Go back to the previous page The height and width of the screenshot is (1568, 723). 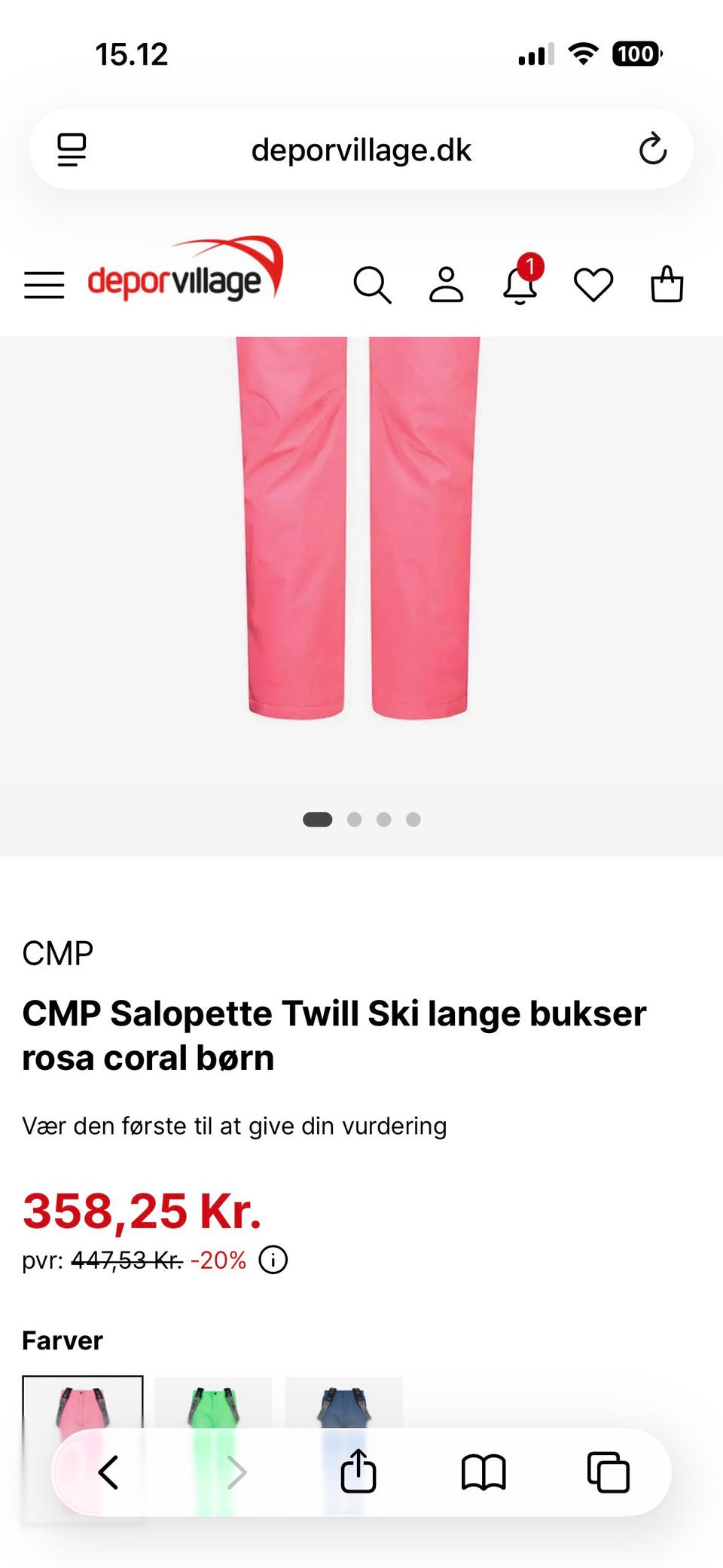click(108, 1473)
